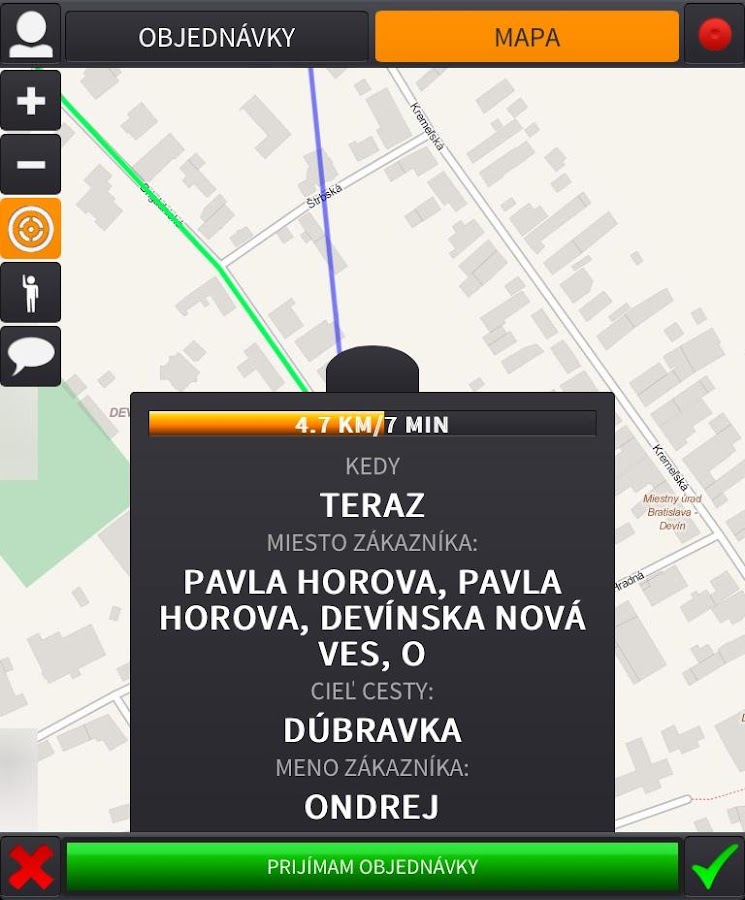
Task: Zoom out of the map
Action: tap(31, 164)
